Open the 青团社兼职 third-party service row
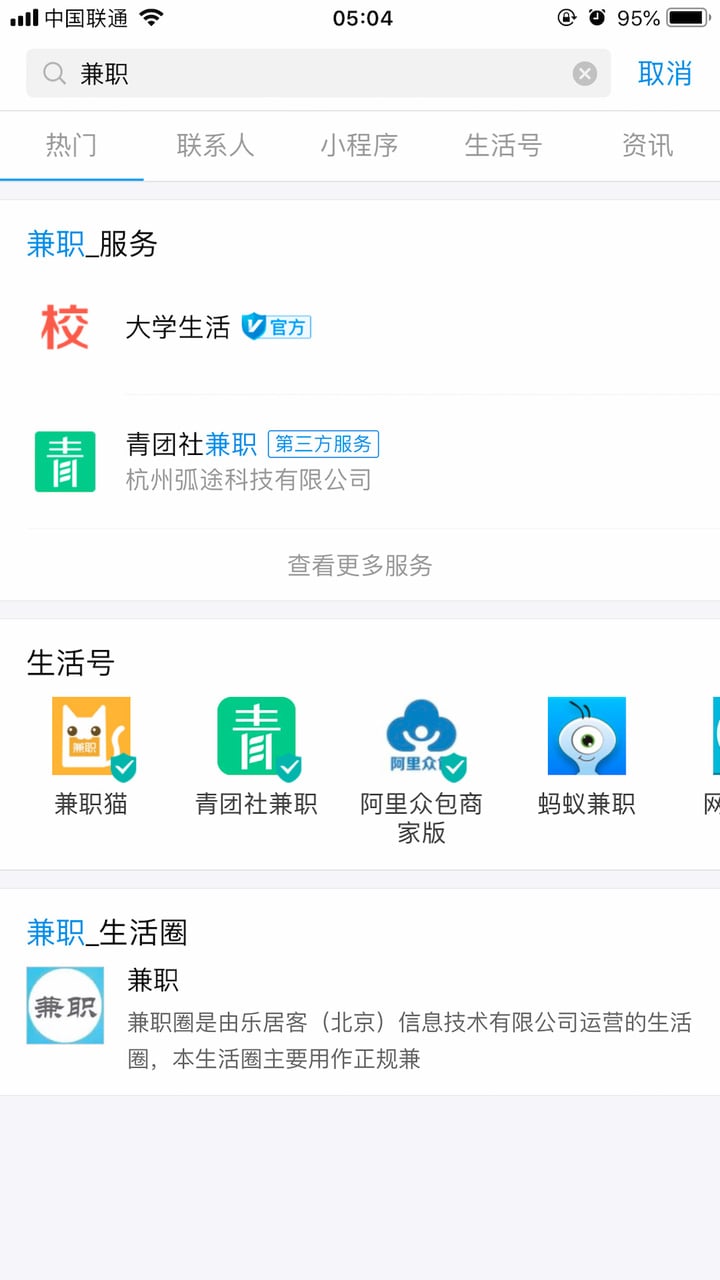The width and height of the screenshot is (720, 1280). 360,461
